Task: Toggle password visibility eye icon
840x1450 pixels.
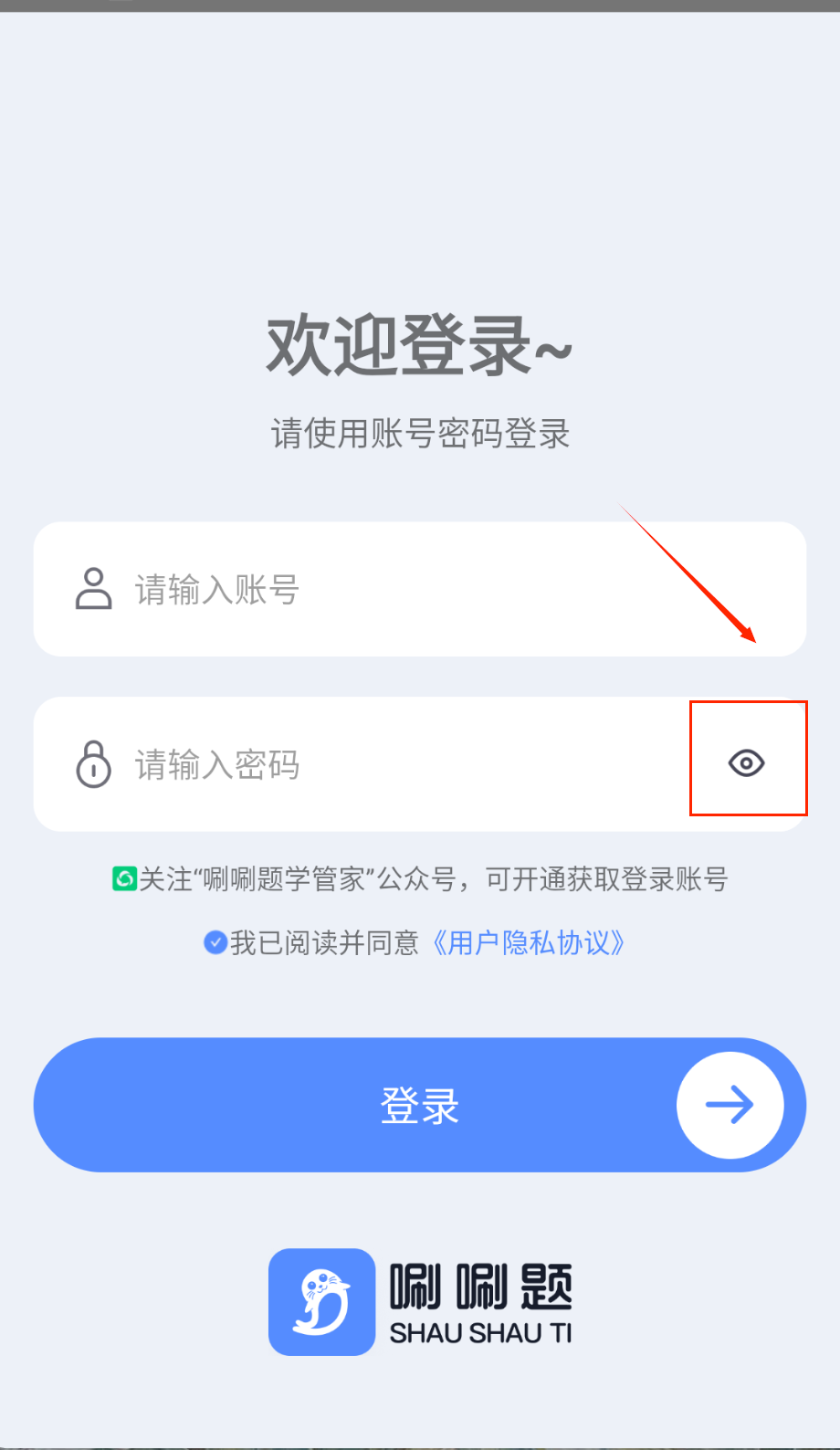Action: (747, 763)
